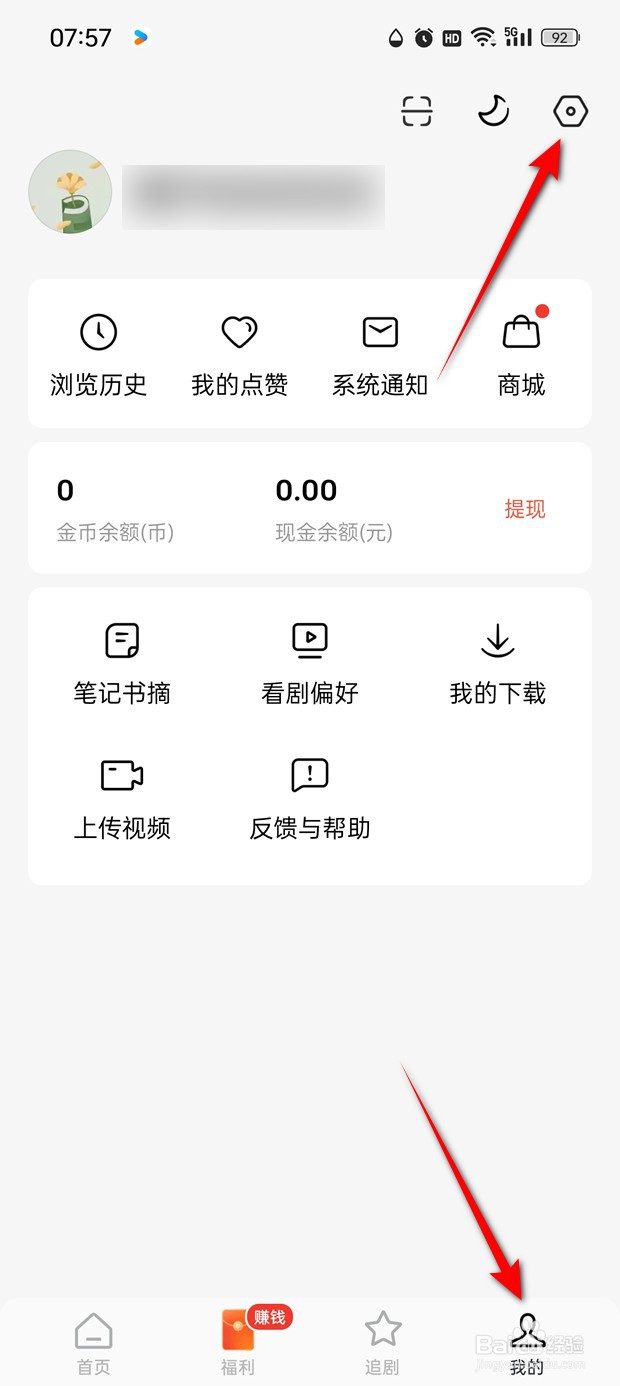
Task: Toggle night mode with the moon icon
Action: click(x=493, y=111)
